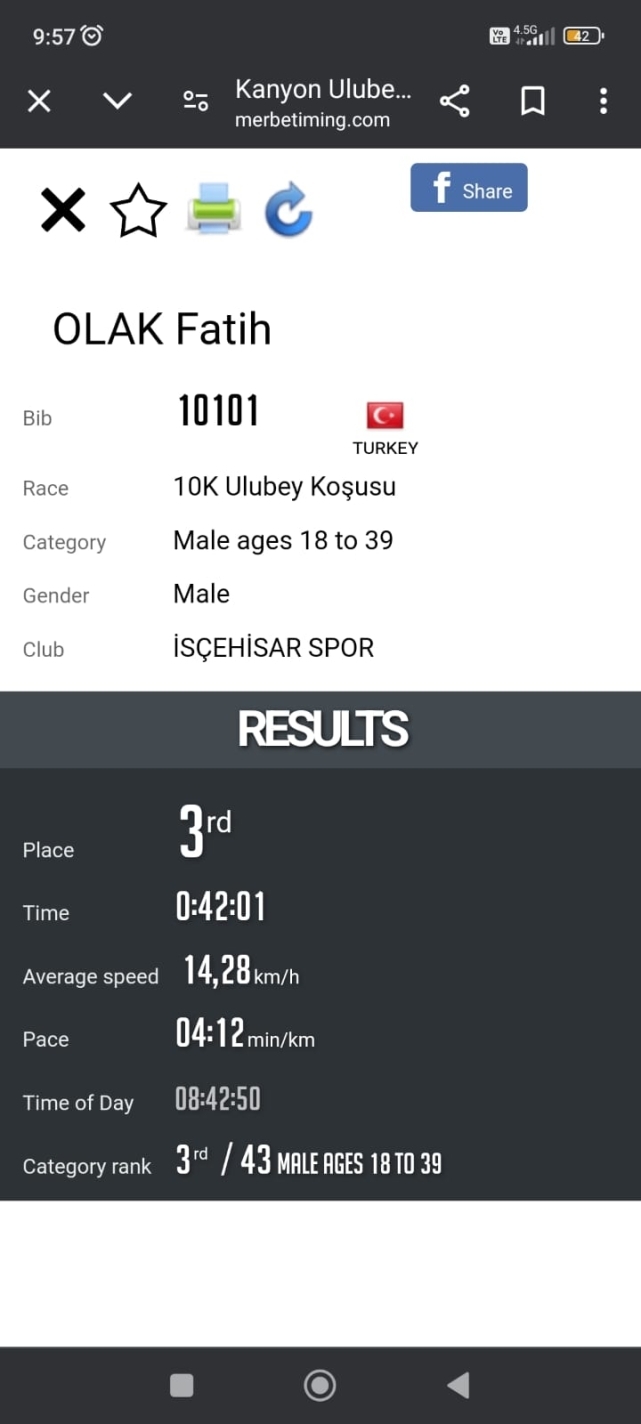
Task: Go back using system navigation
Action: pos(458,1385)
